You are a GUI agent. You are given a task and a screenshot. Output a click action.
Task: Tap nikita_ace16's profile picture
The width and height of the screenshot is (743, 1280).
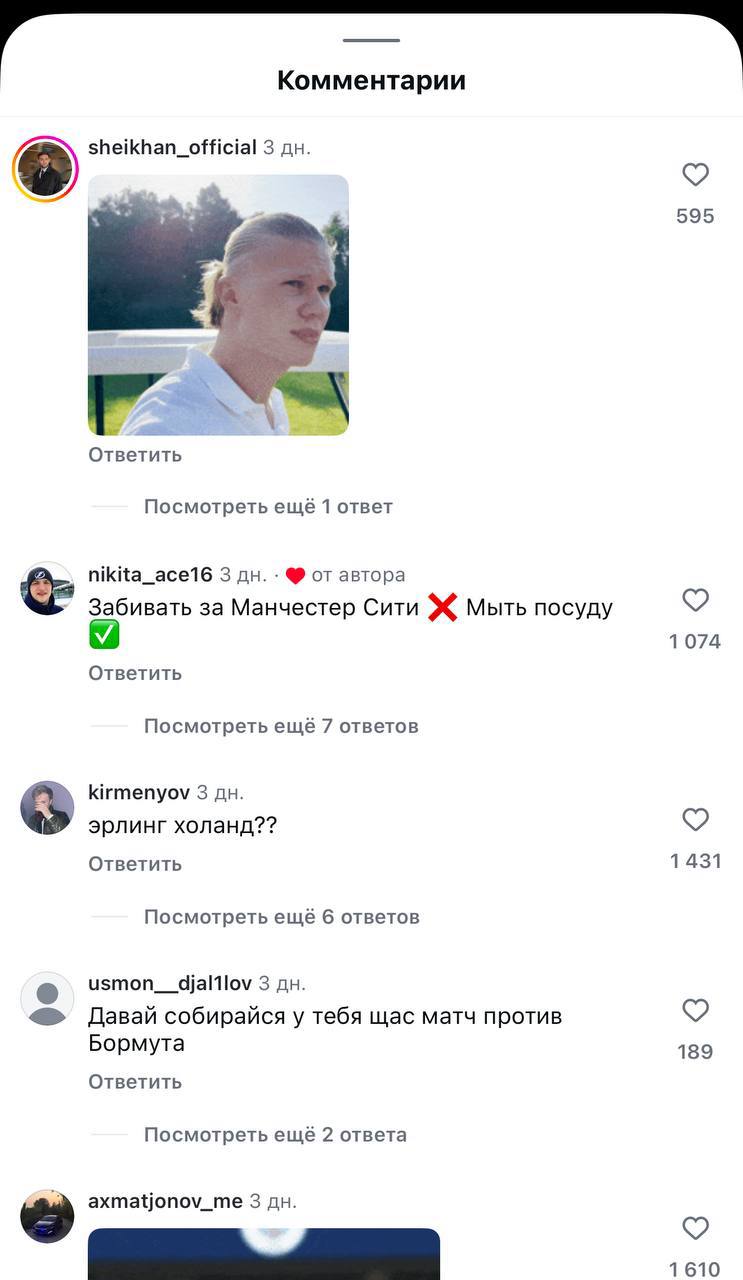46,589
